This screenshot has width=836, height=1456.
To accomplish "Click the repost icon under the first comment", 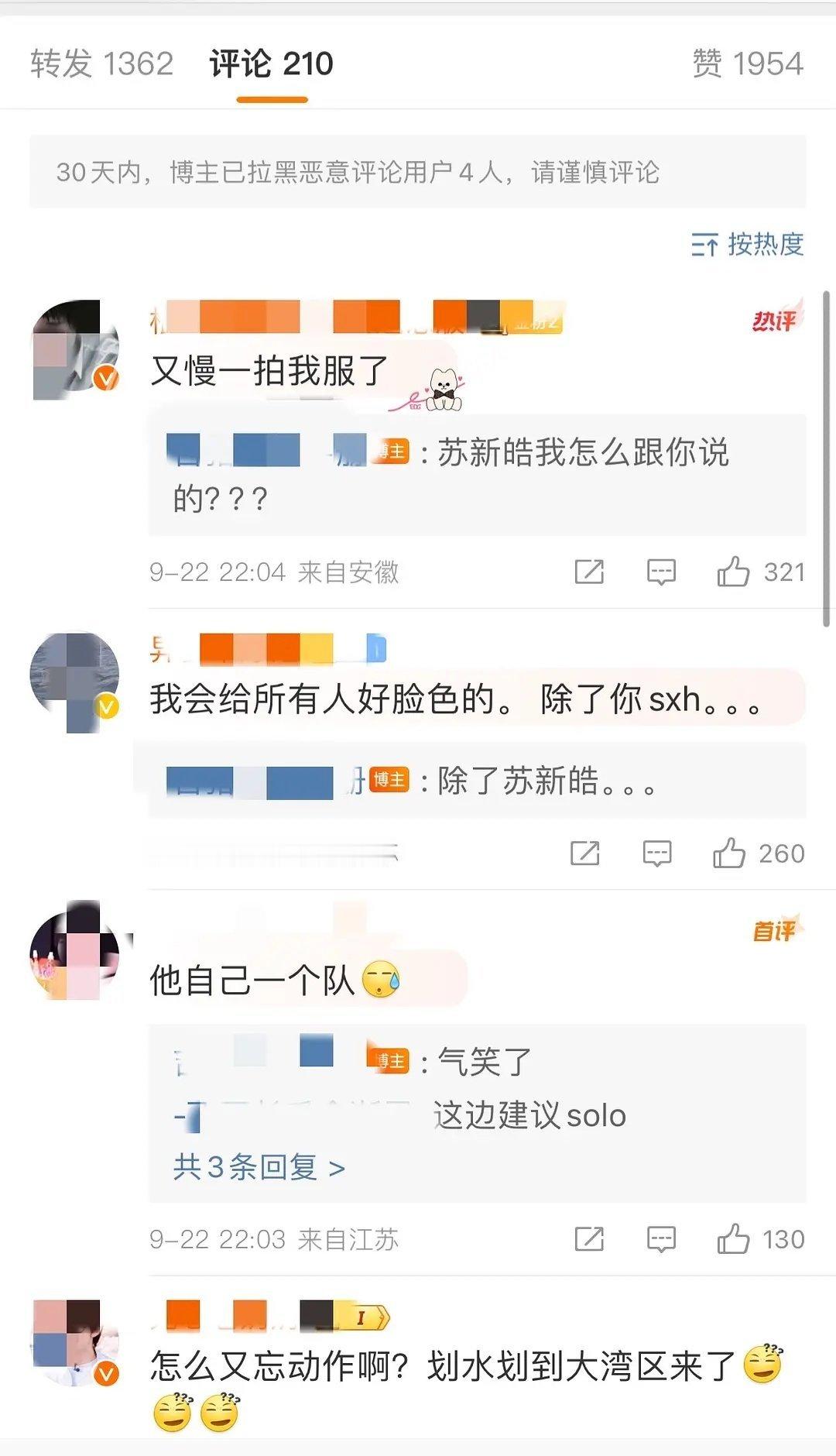I will (591, 572).
